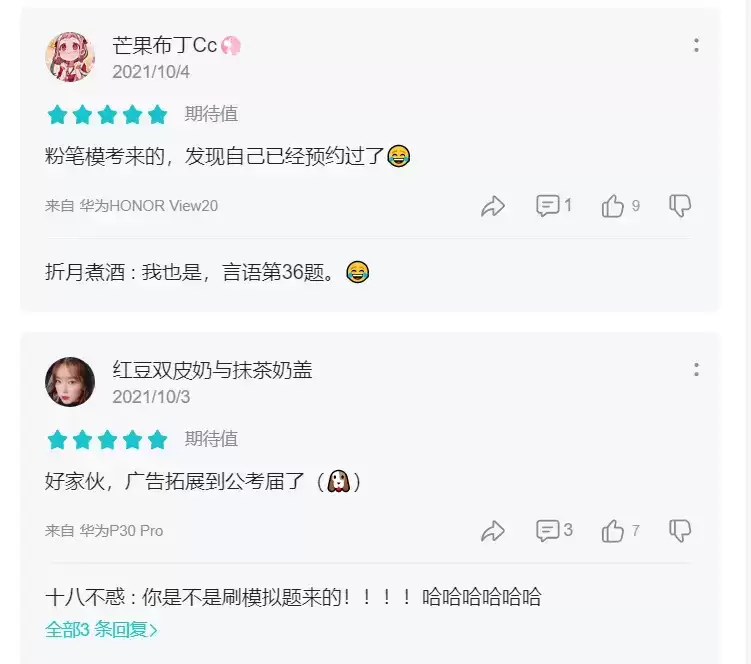
Task: Share 红豆双皮奶与抹茶奶盖's review
Action: coord(493,531)
